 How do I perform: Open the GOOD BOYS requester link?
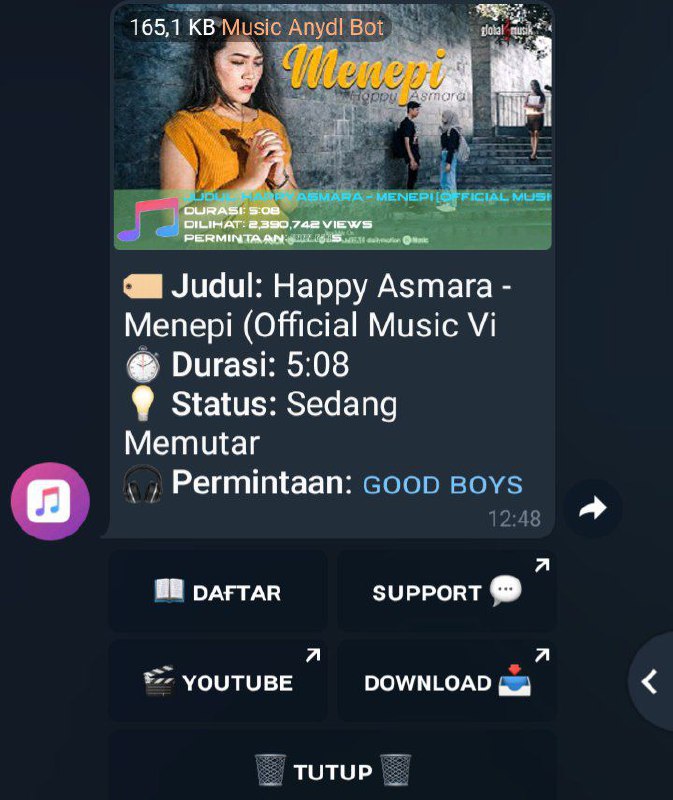[442, 485]
